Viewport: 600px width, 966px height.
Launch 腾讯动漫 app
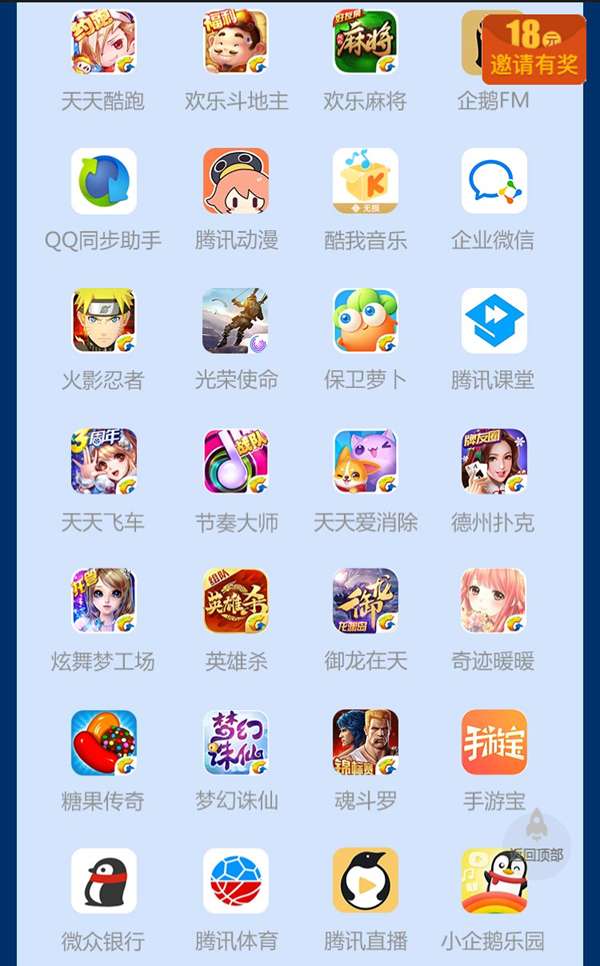(236, 182)
